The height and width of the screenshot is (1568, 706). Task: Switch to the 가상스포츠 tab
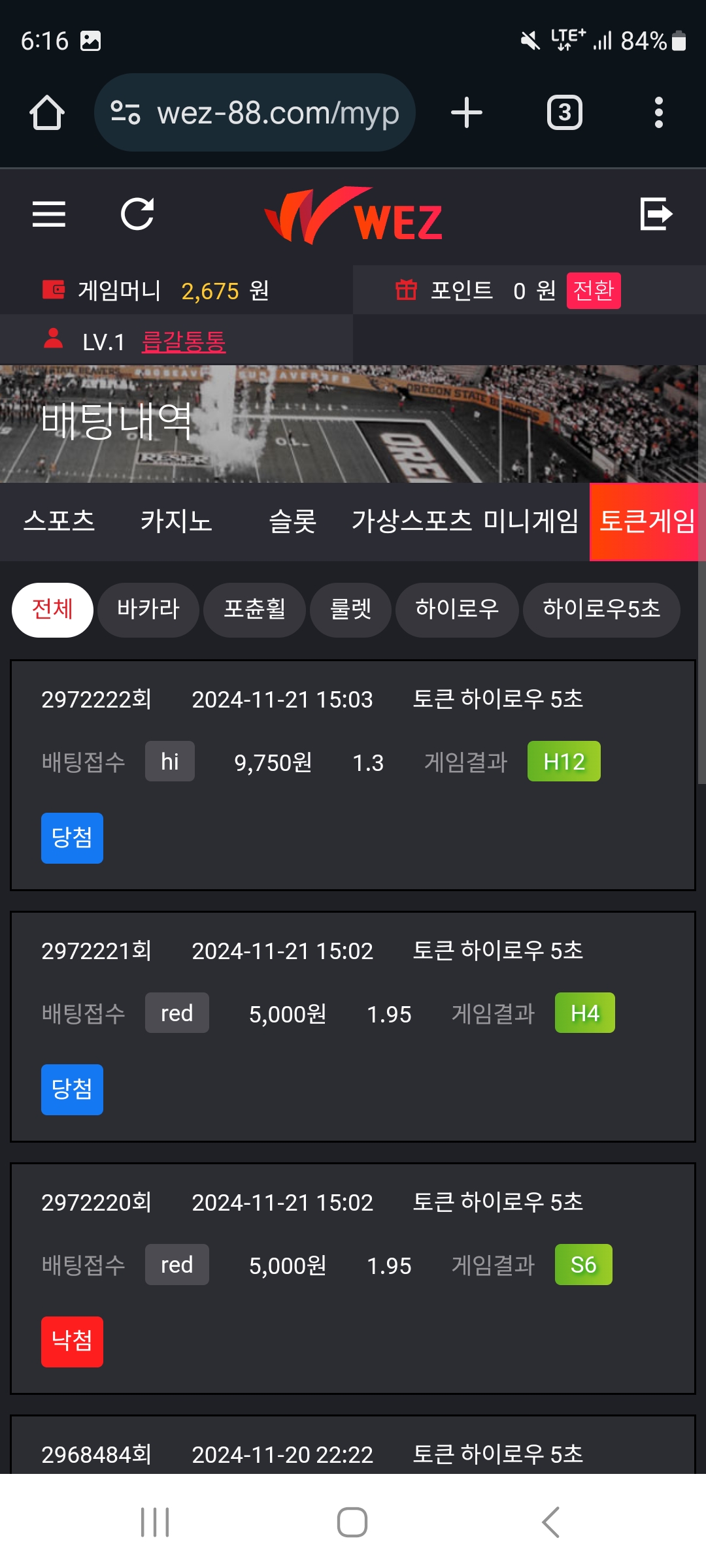coord(412,521)
